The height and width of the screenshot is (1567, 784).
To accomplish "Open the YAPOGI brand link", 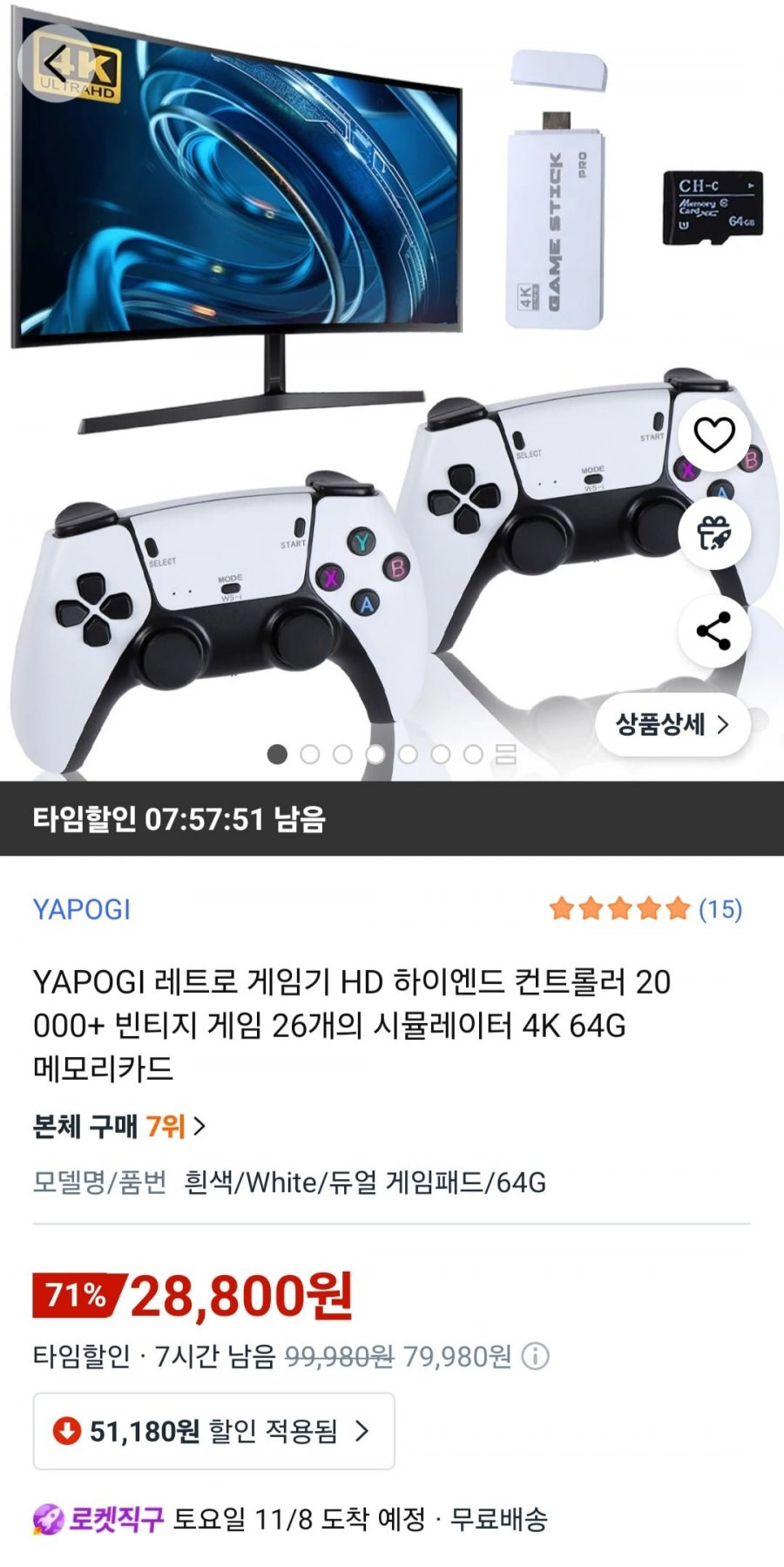I will [x=82, y=909].
